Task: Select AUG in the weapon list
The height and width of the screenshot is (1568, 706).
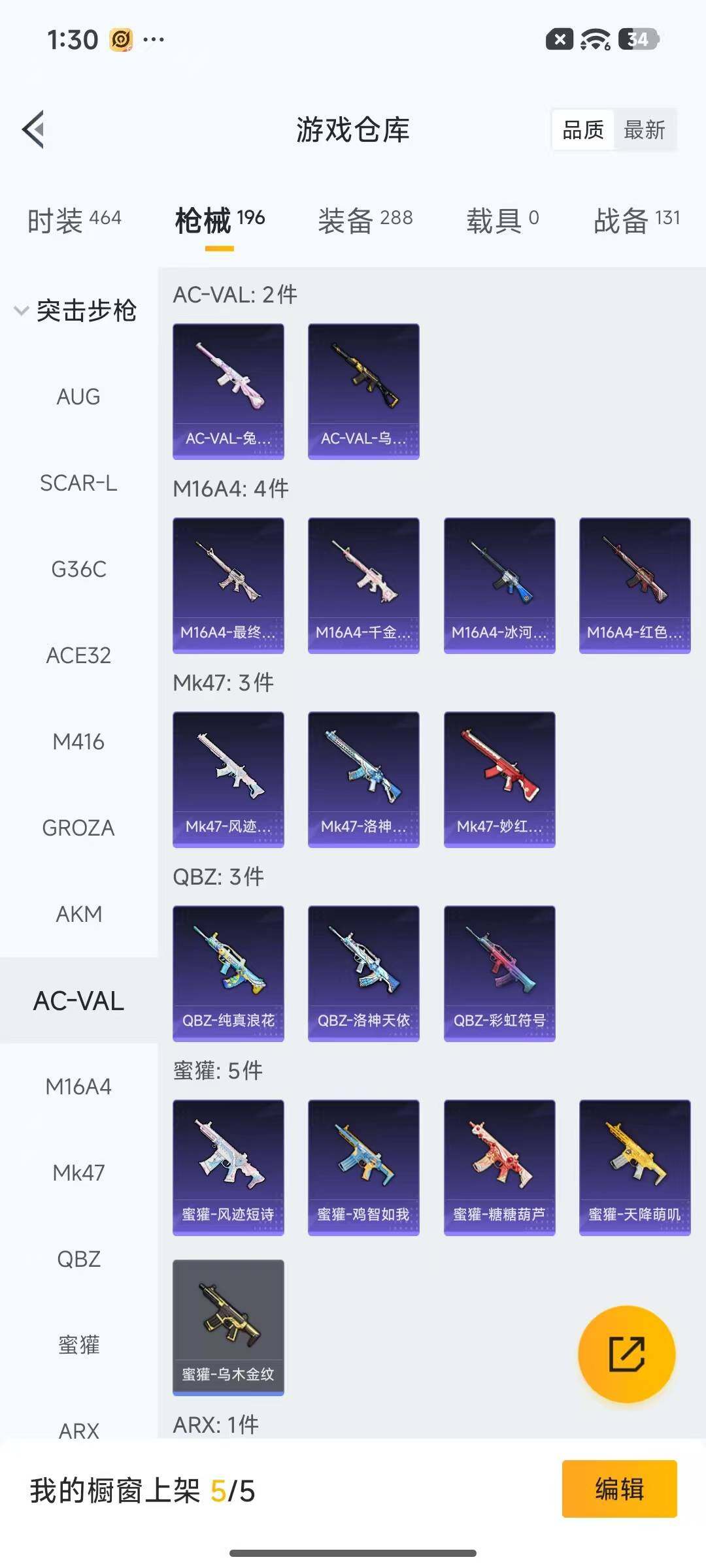Action: [78, 397]
